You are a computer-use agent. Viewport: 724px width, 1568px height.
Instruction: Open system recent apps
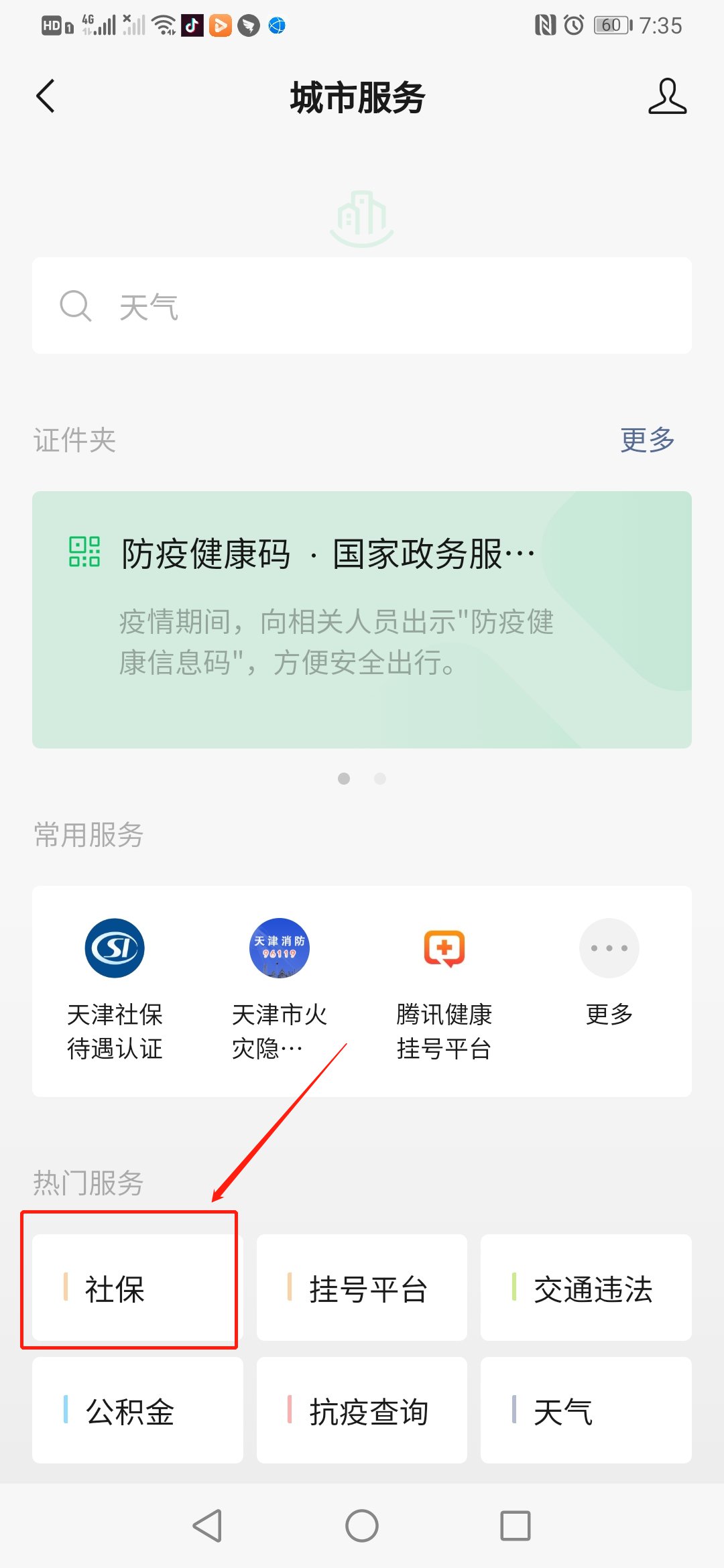click(x=516, y=1526)
